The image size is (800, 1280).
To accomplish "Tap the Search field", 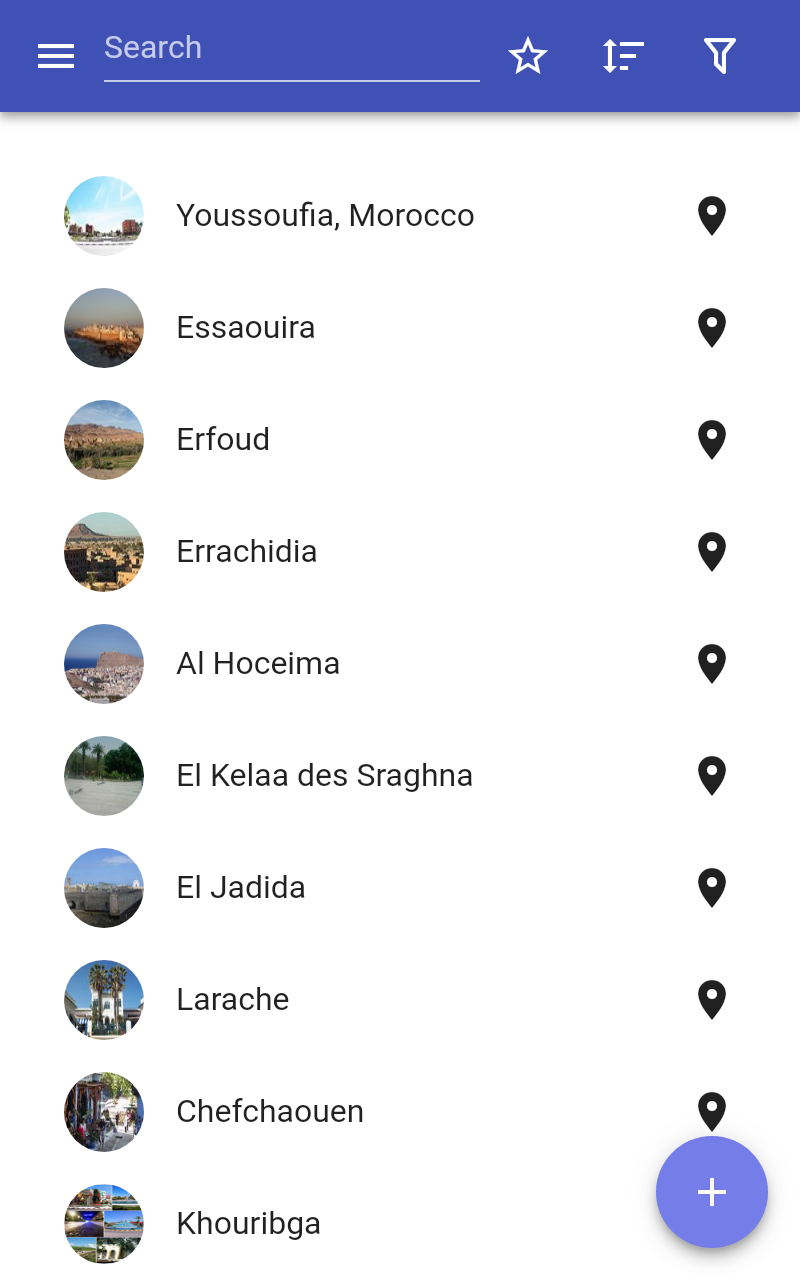I will pyautogui.click(x=291, y=49).
